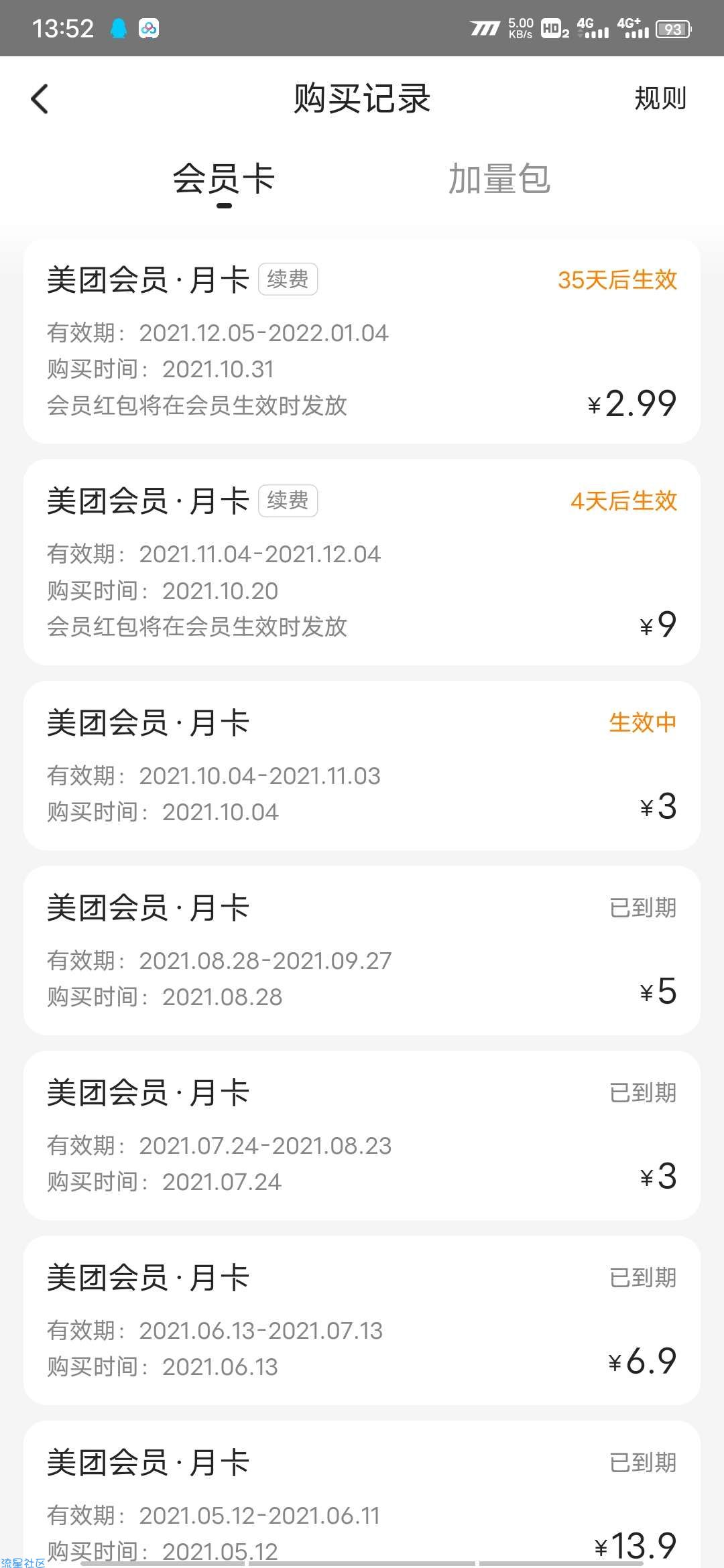
Task: Switch to the 加量包 tab
Action: tap(499, 180)
